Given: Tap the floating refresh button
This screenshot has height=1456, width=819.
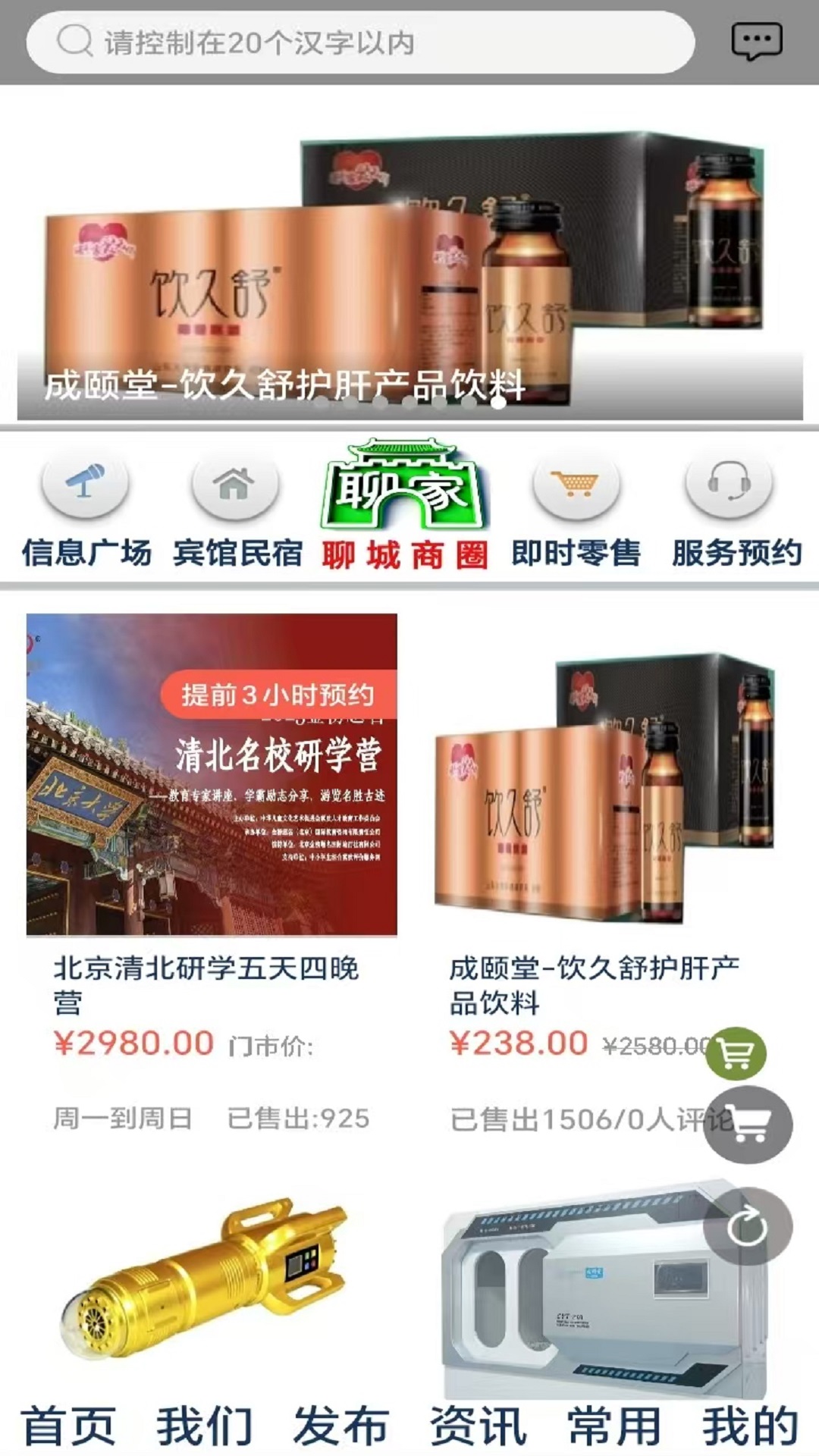Looking at the screenshot, I should 748,1226.
